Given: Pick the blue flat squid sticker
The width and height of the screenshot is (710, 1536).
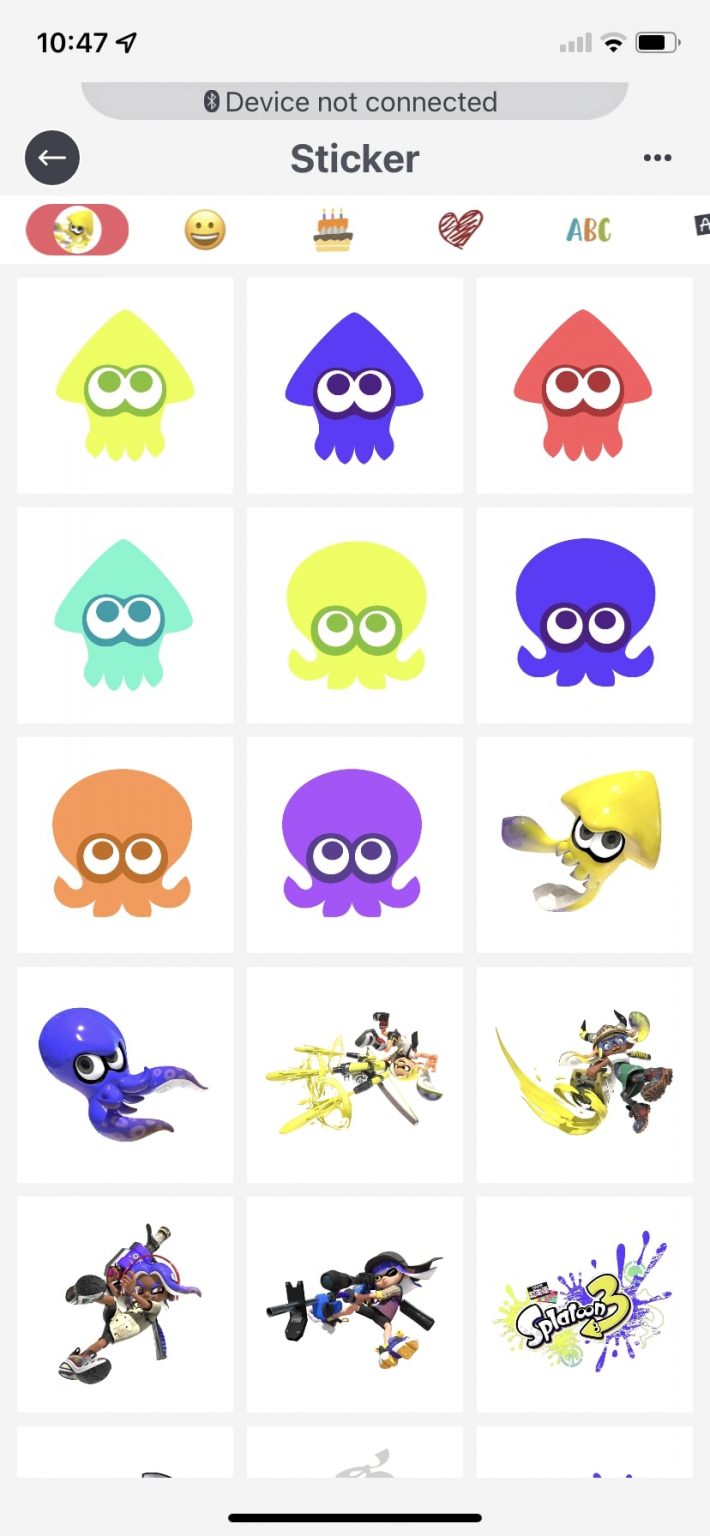Looking at the screenshot, I should point(355,386).
